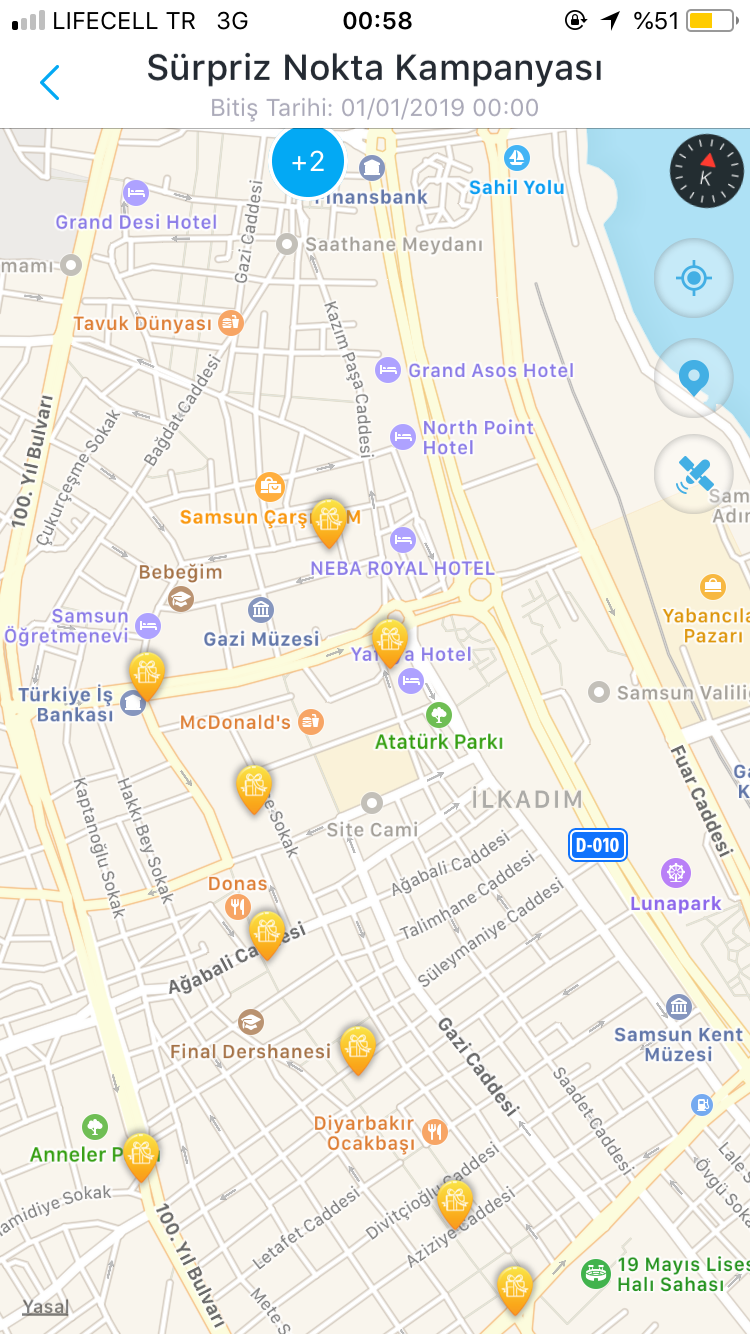Open gift pin near Final Dershanesi
Viewport: 750px width, 1334px height.
coord(358,1050)
